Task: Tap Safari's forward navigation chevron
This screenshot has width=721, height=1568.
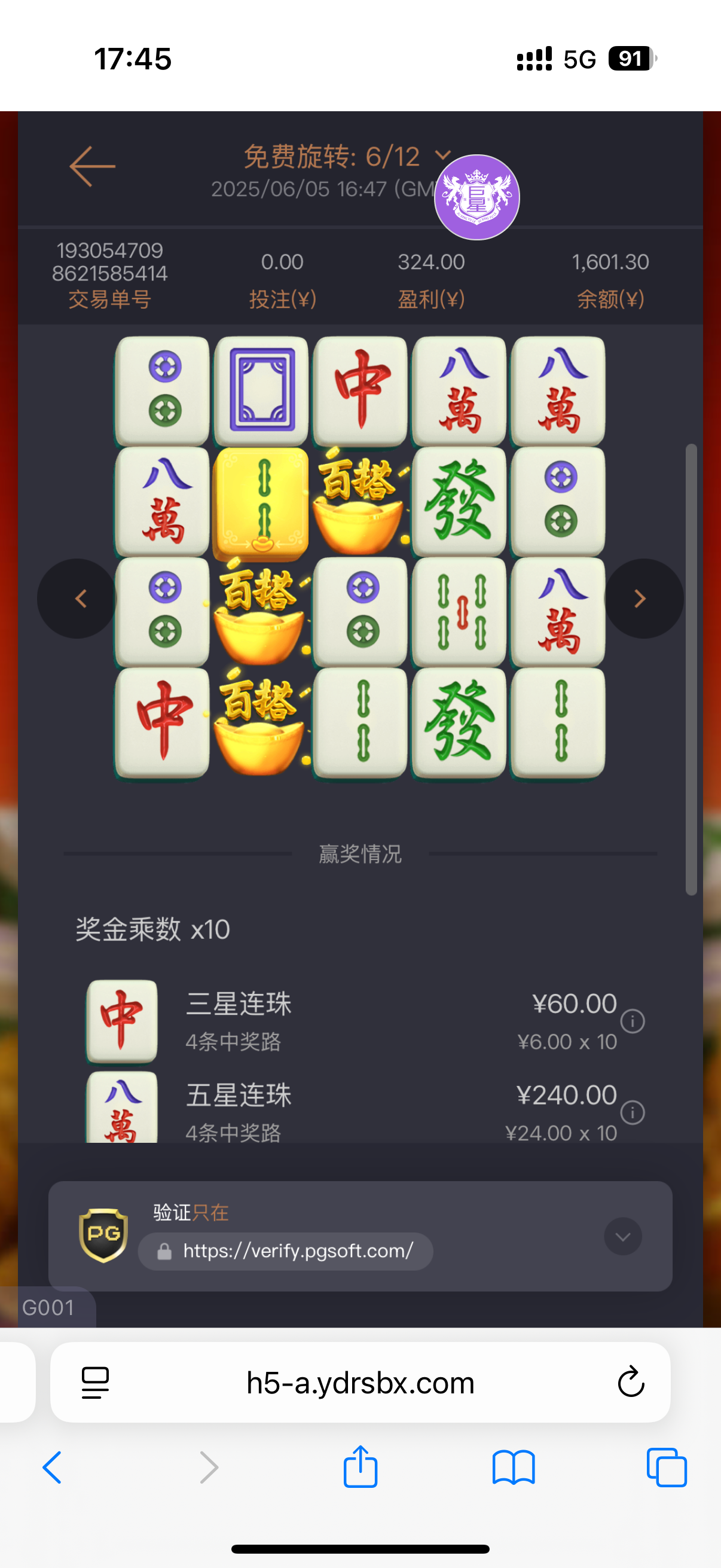Action: pyautogui.click(x=207, y=1468)
